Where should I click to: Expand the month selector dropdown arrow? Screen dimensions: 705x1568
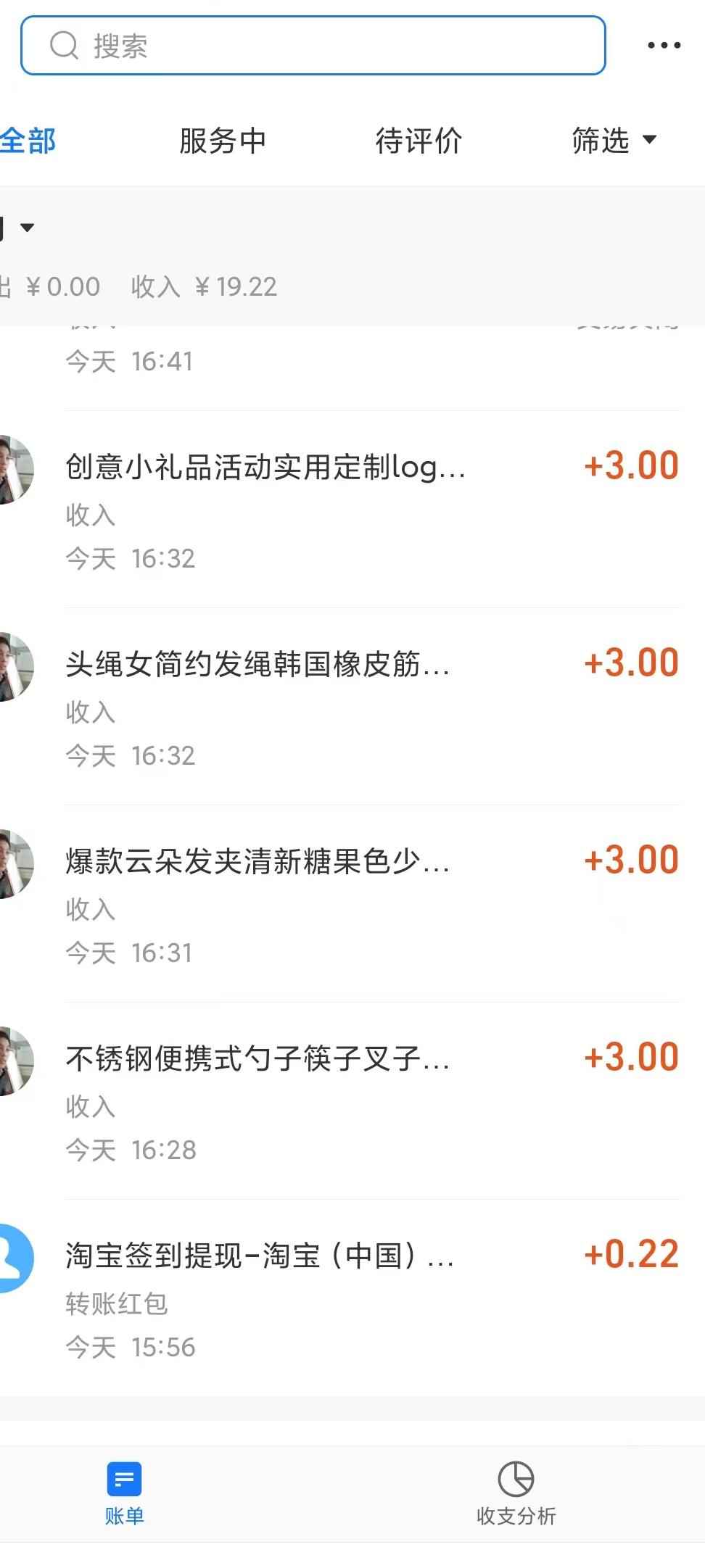pos(26,228)
